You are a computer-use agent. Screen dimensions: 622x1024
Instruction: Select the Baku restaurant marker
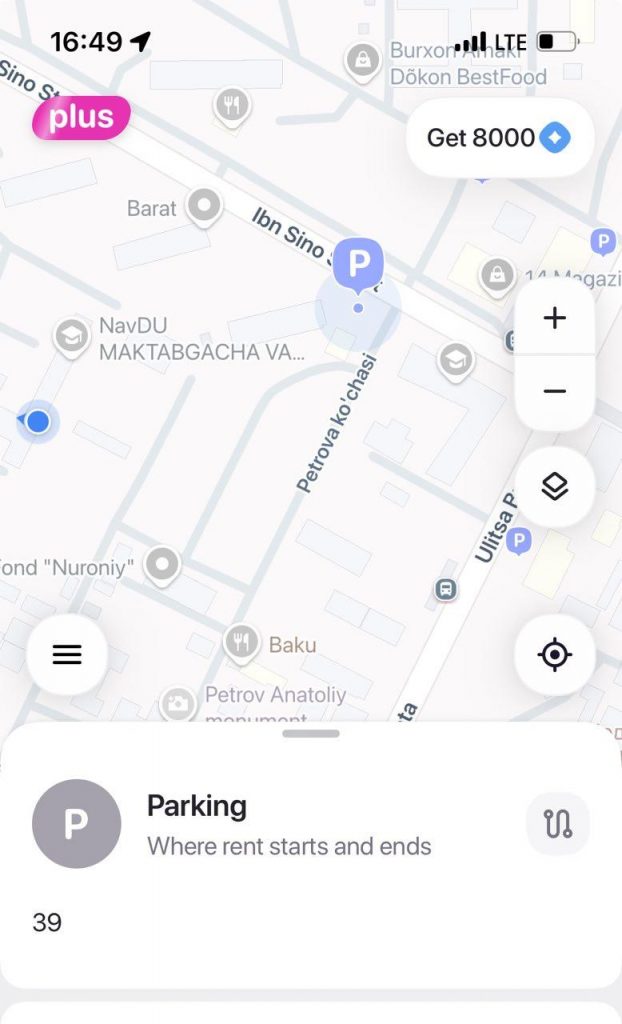pyautogui.click(x=241, y=643)
